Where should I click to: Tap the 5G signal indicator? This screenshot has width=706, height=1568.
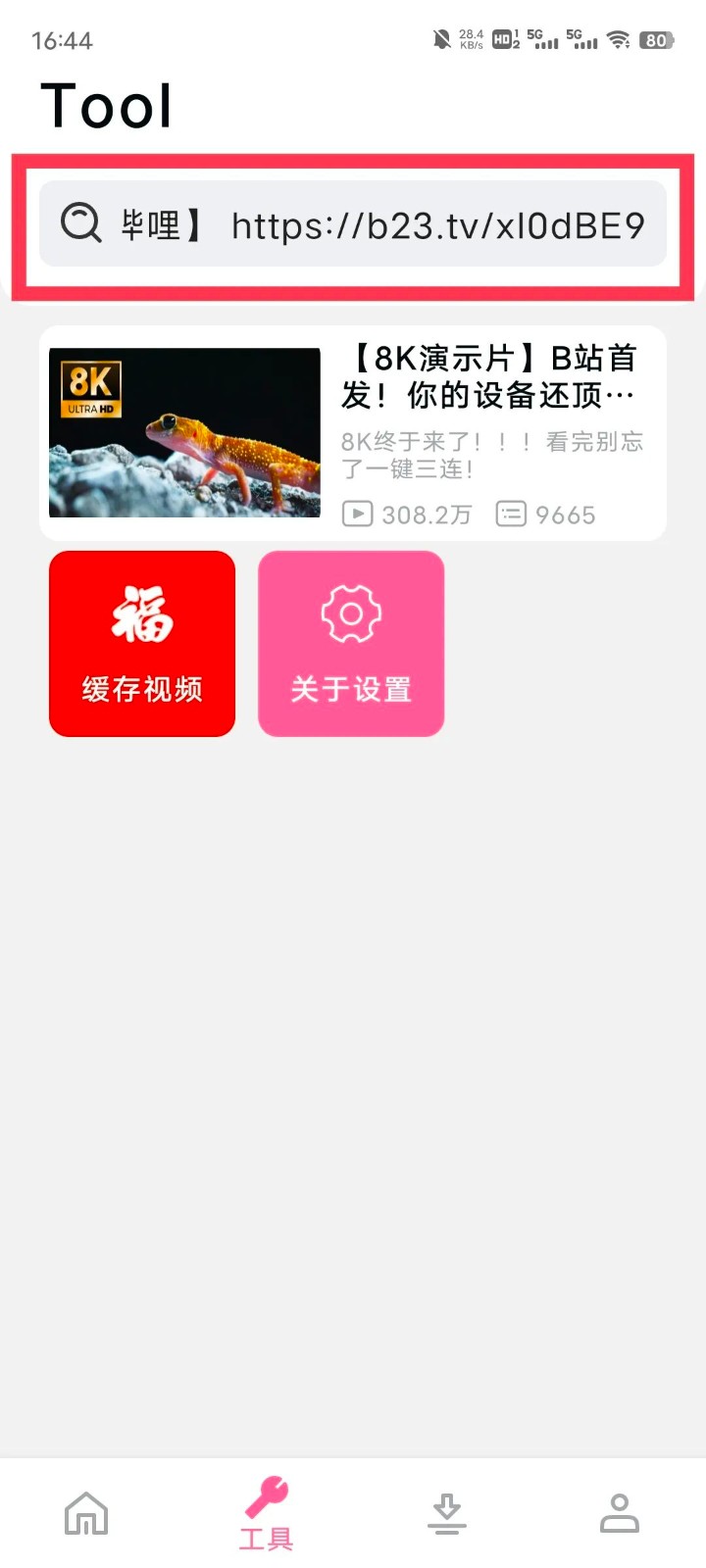(x=542, y=41)
